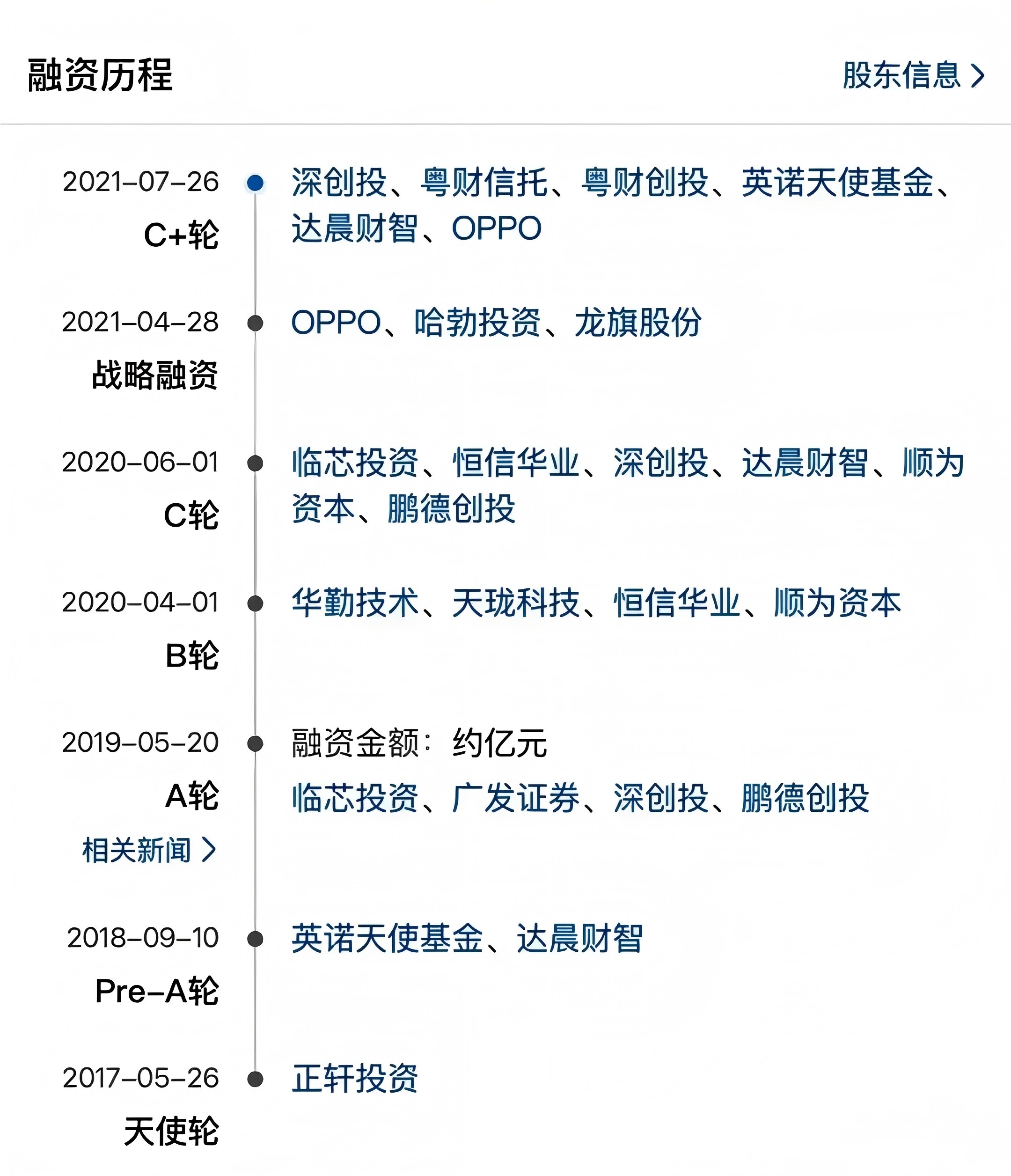Image resolution: width=1011 pixels, height=1176 pixels.
Task: Open 龙旗股份 investor page
Action: click(x=637, y=323)
